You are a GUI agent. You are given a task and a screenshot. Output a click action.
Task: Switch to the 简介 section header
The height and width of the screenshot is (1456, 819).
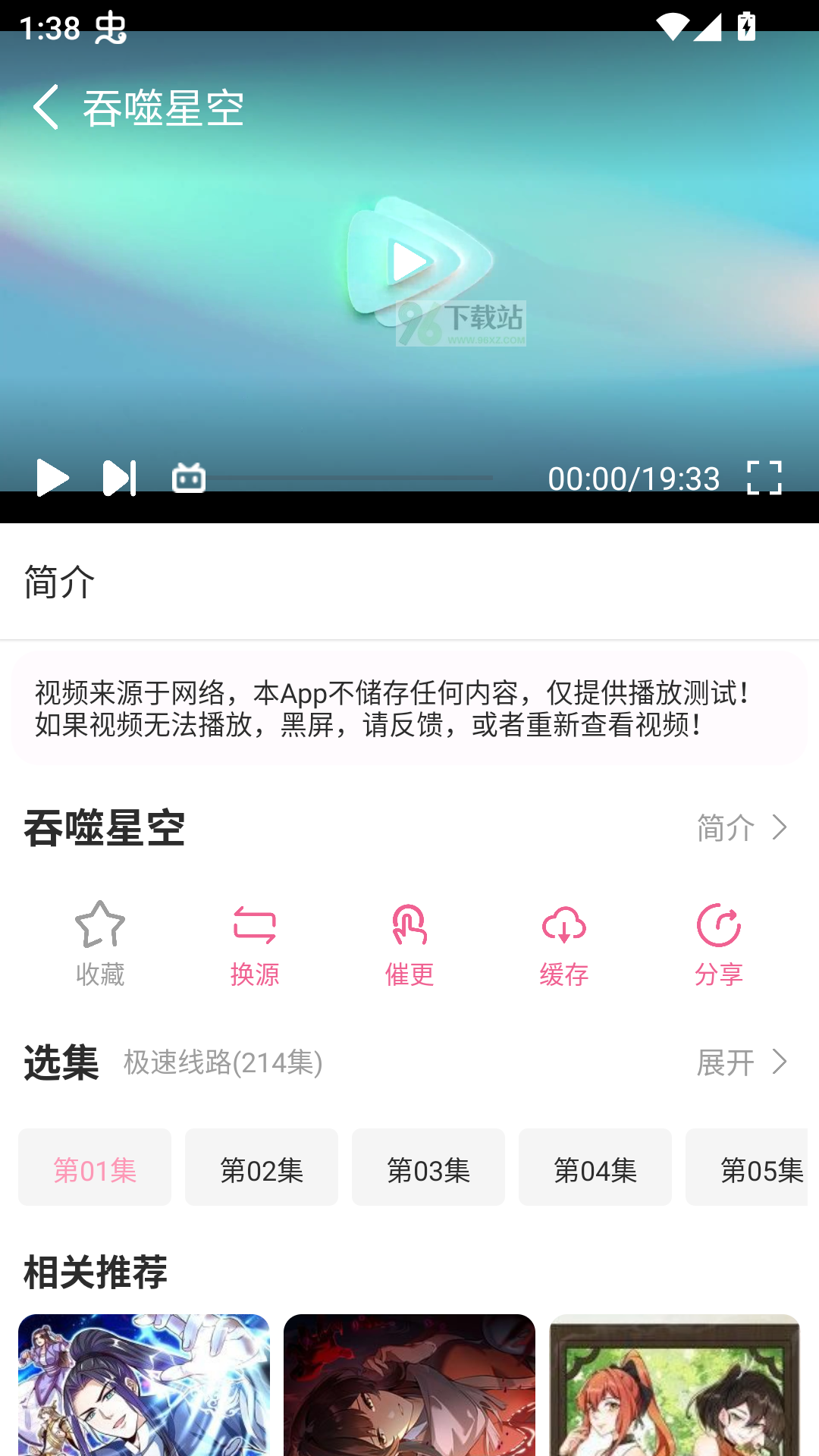pyautogui.click(x=59, y=583)
